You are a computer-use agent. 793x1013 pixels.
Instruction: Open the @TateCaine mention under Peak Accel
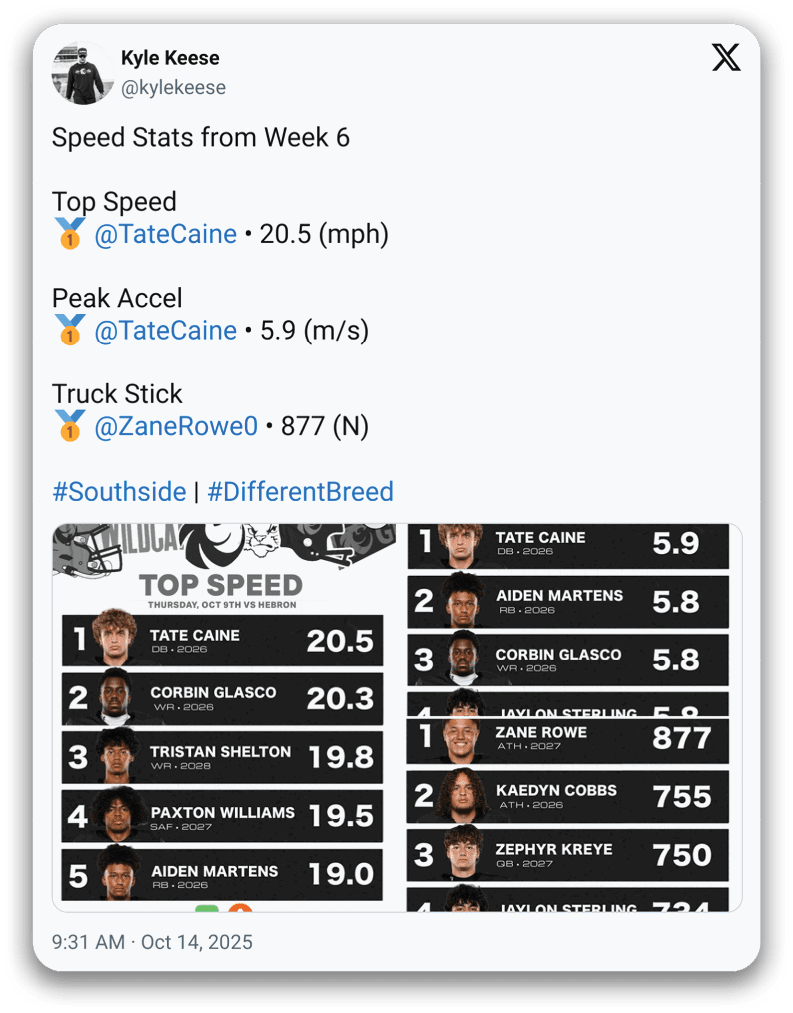click(165, 331)
